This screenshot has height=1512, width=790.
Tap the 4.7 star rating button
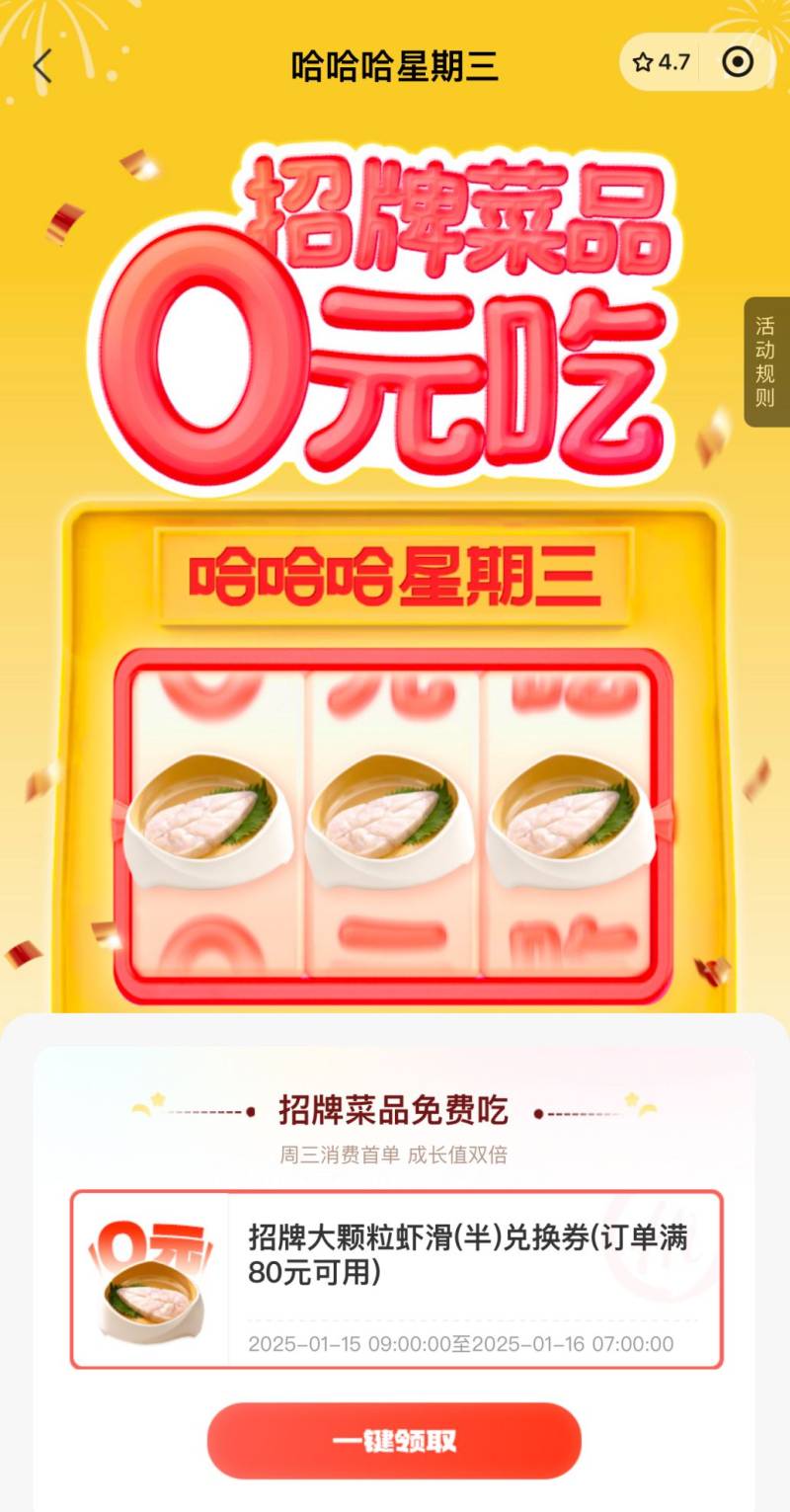[x=662, y=63]
